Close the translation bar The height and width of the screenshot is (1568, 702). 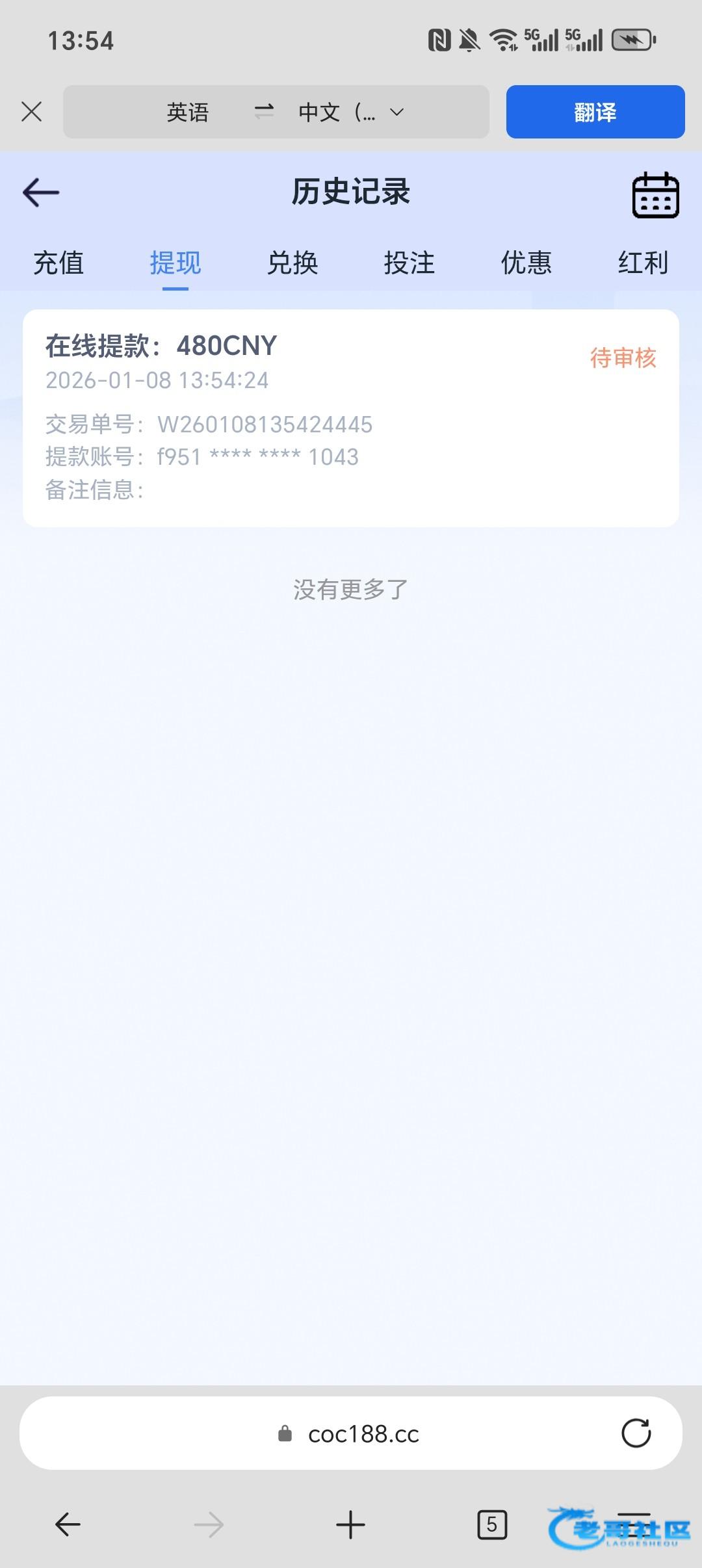point(31,112)
